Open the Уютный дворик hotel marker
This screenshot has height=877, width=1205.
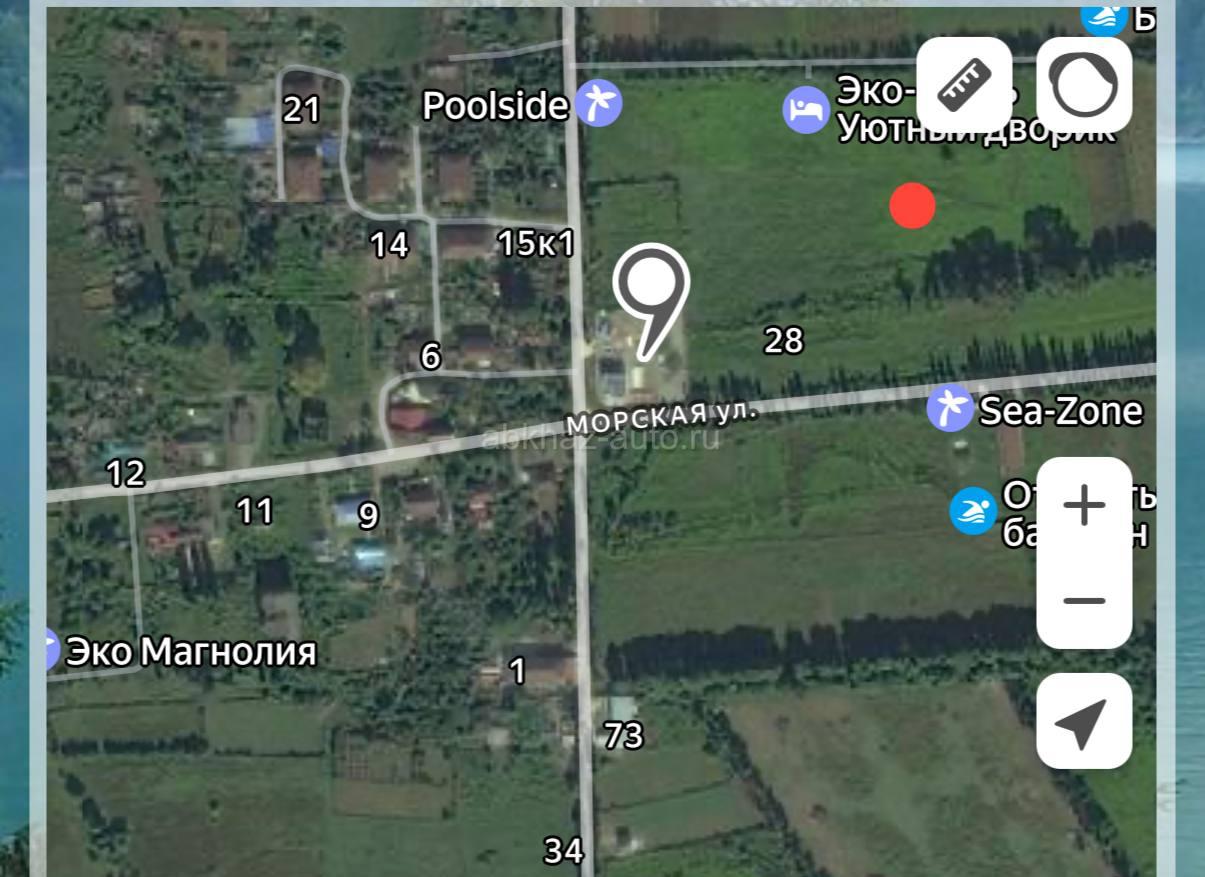click(806, 109)
